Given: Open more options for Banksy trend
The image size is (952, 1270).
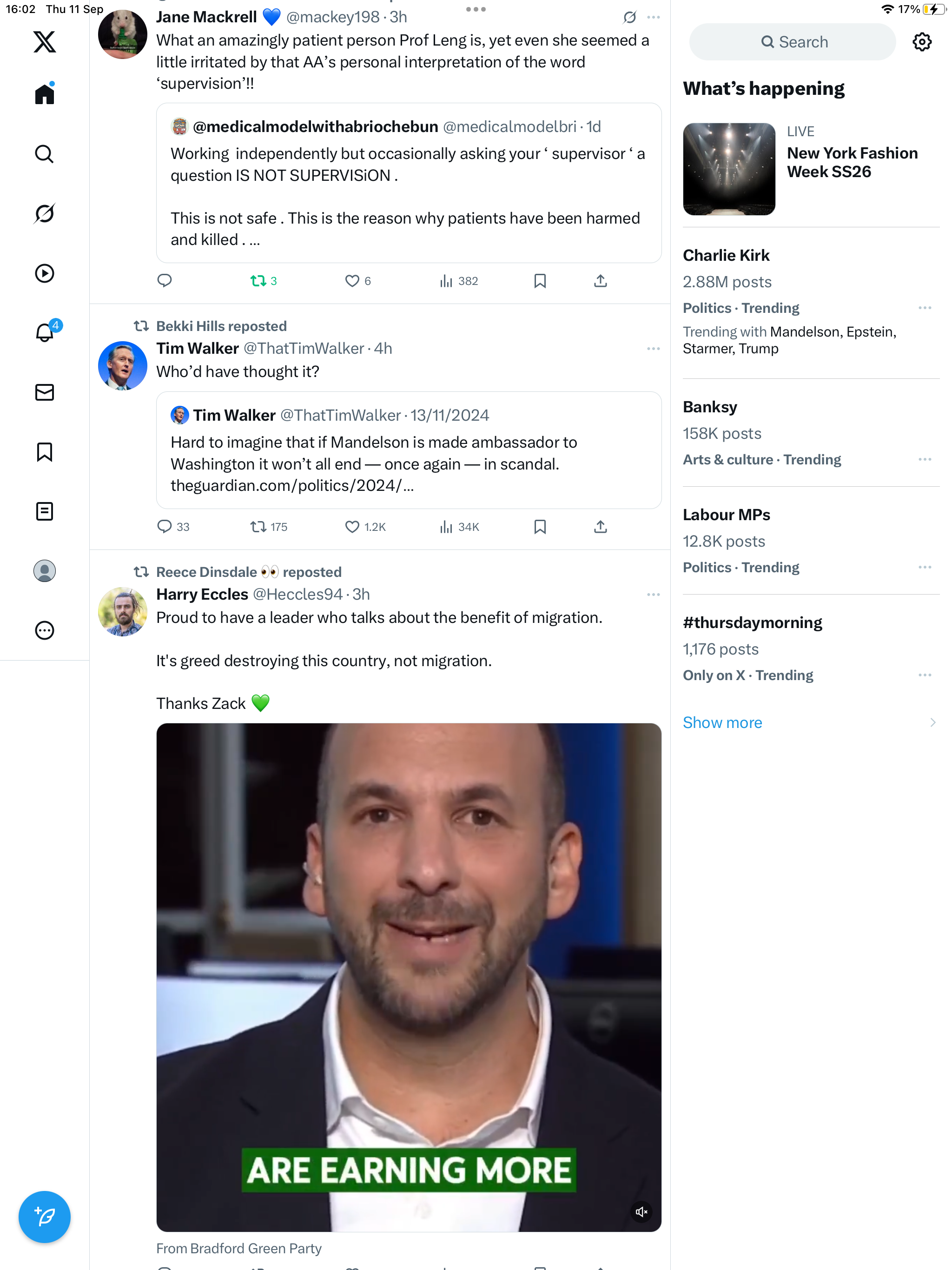Looking at the screenshot, I should (x=925, y=459).
